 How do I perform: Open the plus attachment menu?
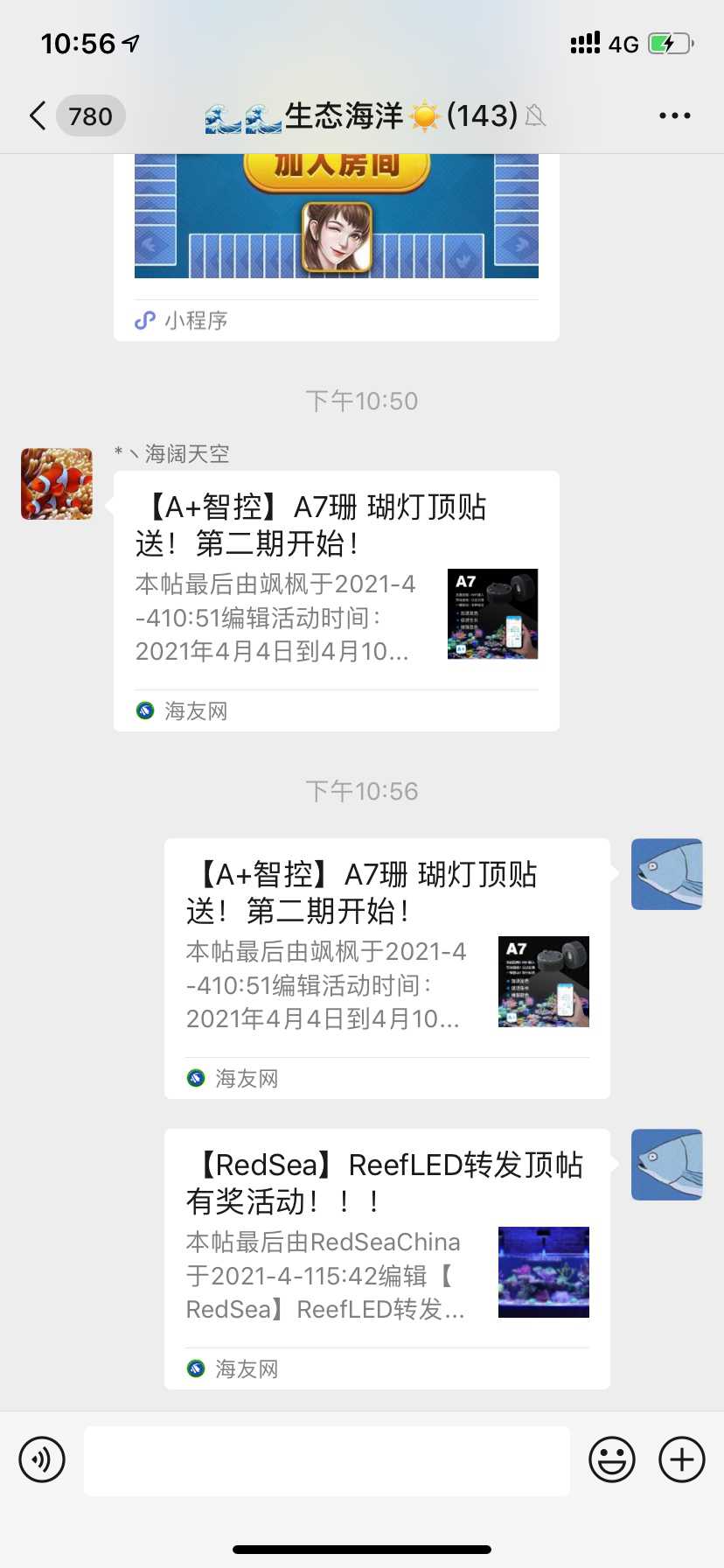tap(681, 1459)
